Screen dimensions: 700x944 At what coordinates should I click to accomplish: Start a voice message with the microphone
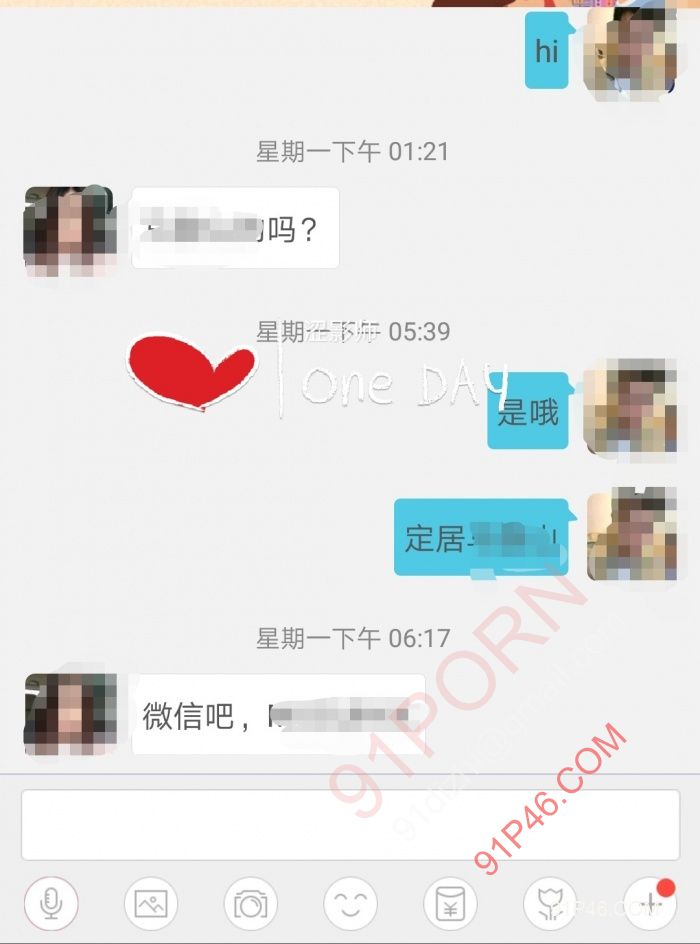pyautogui.click(x=50, y=904)
